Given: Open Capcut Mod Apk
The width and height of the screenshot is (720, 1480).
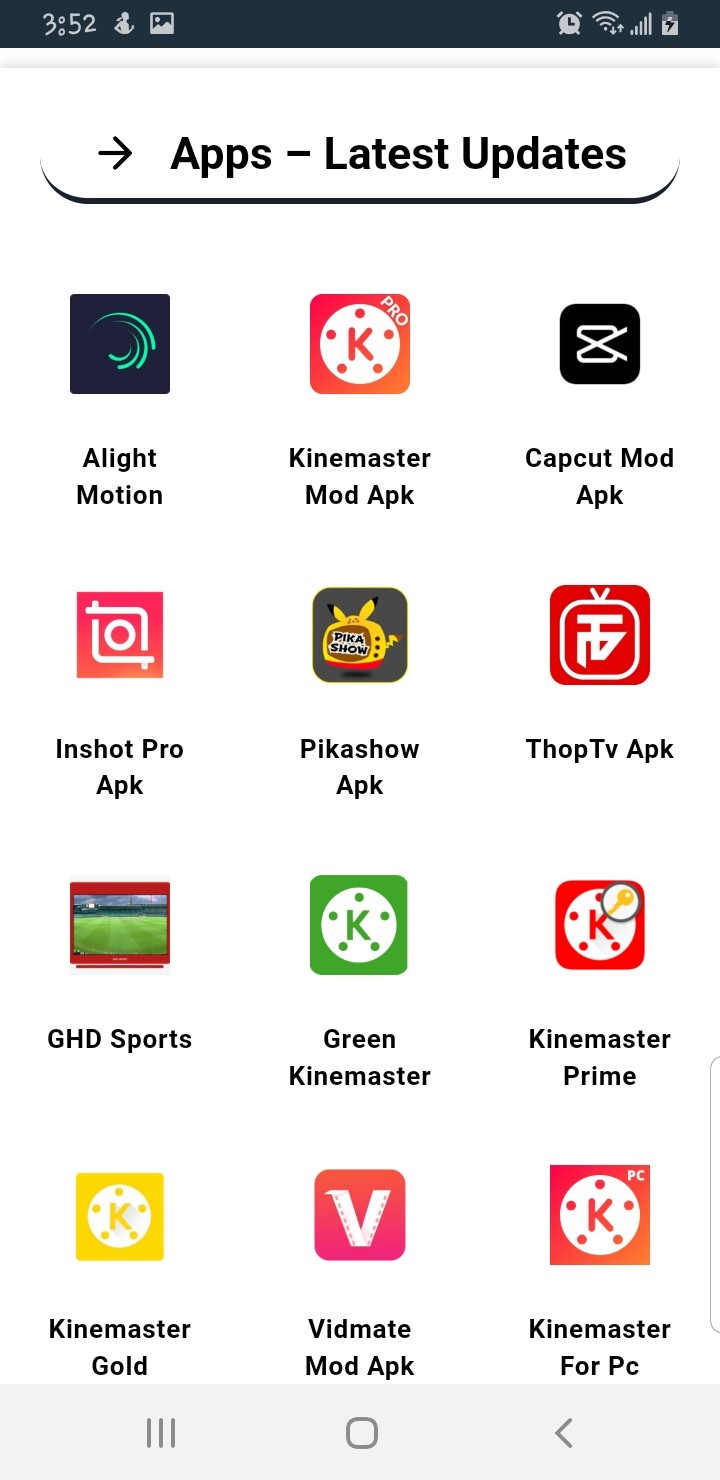Looking at the screenshot, I should [x=600, y=344].
